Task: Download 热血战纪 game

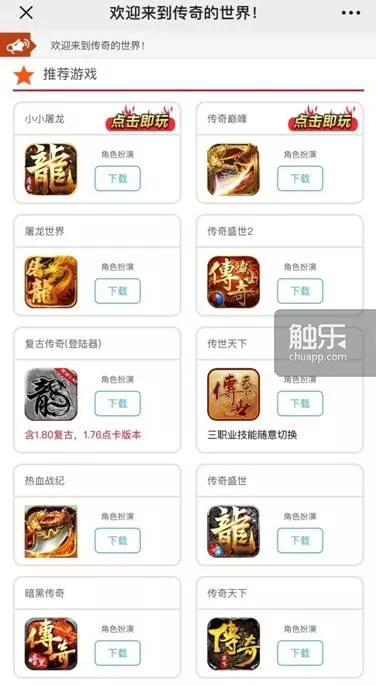Action: pos(118,540)
